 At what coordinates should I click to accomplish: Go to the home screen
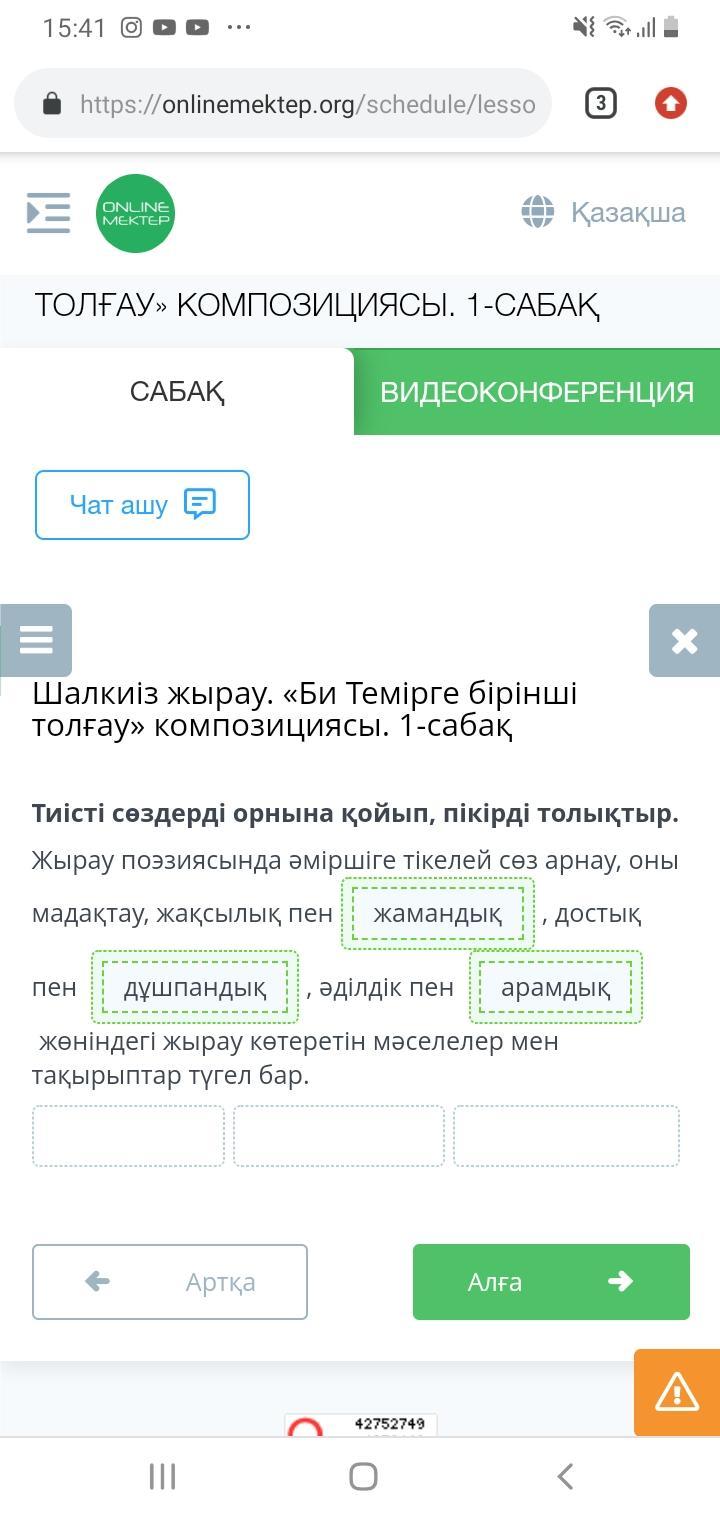363,1476
